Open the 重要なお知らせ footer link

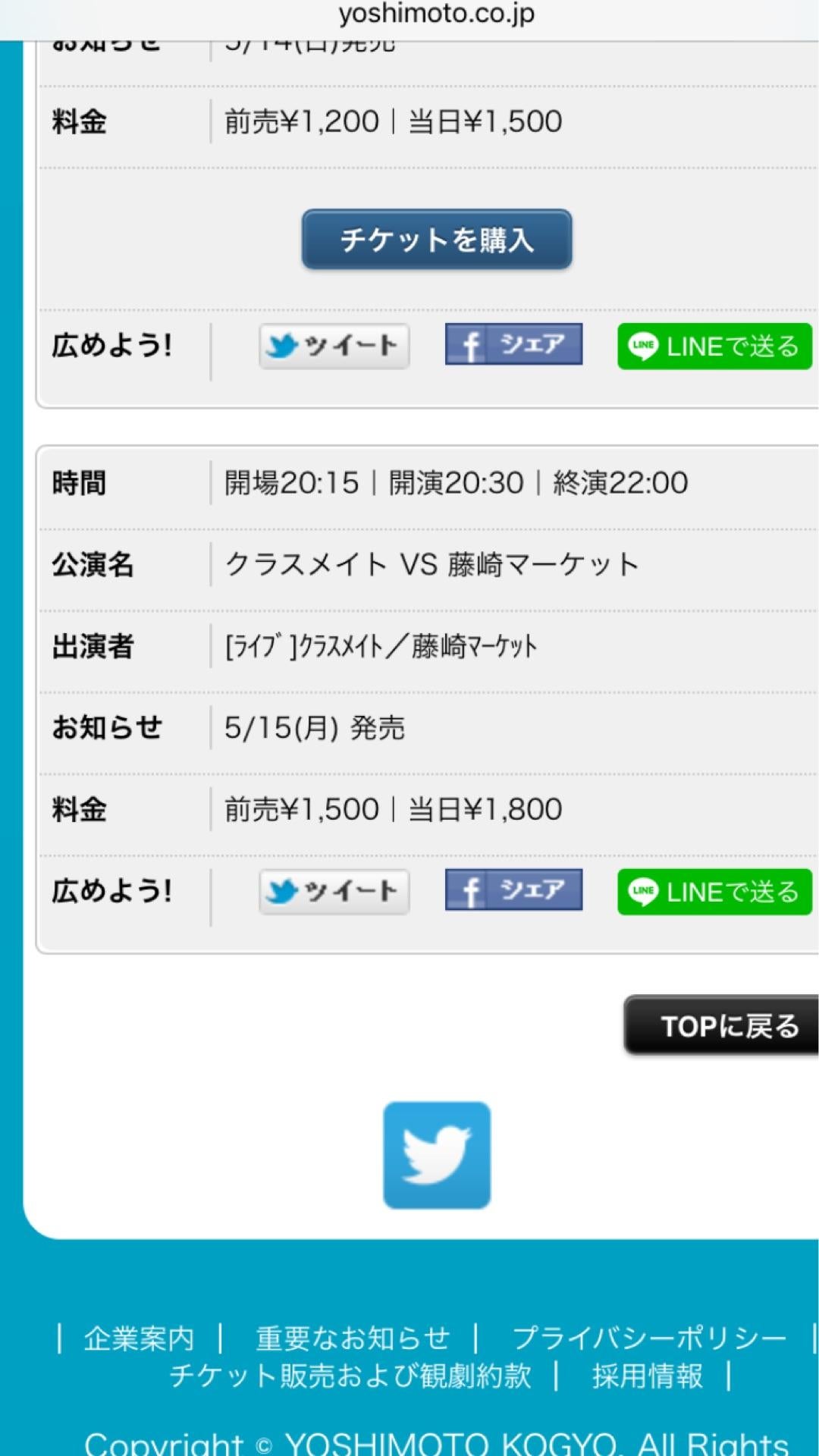(353, 1339)
